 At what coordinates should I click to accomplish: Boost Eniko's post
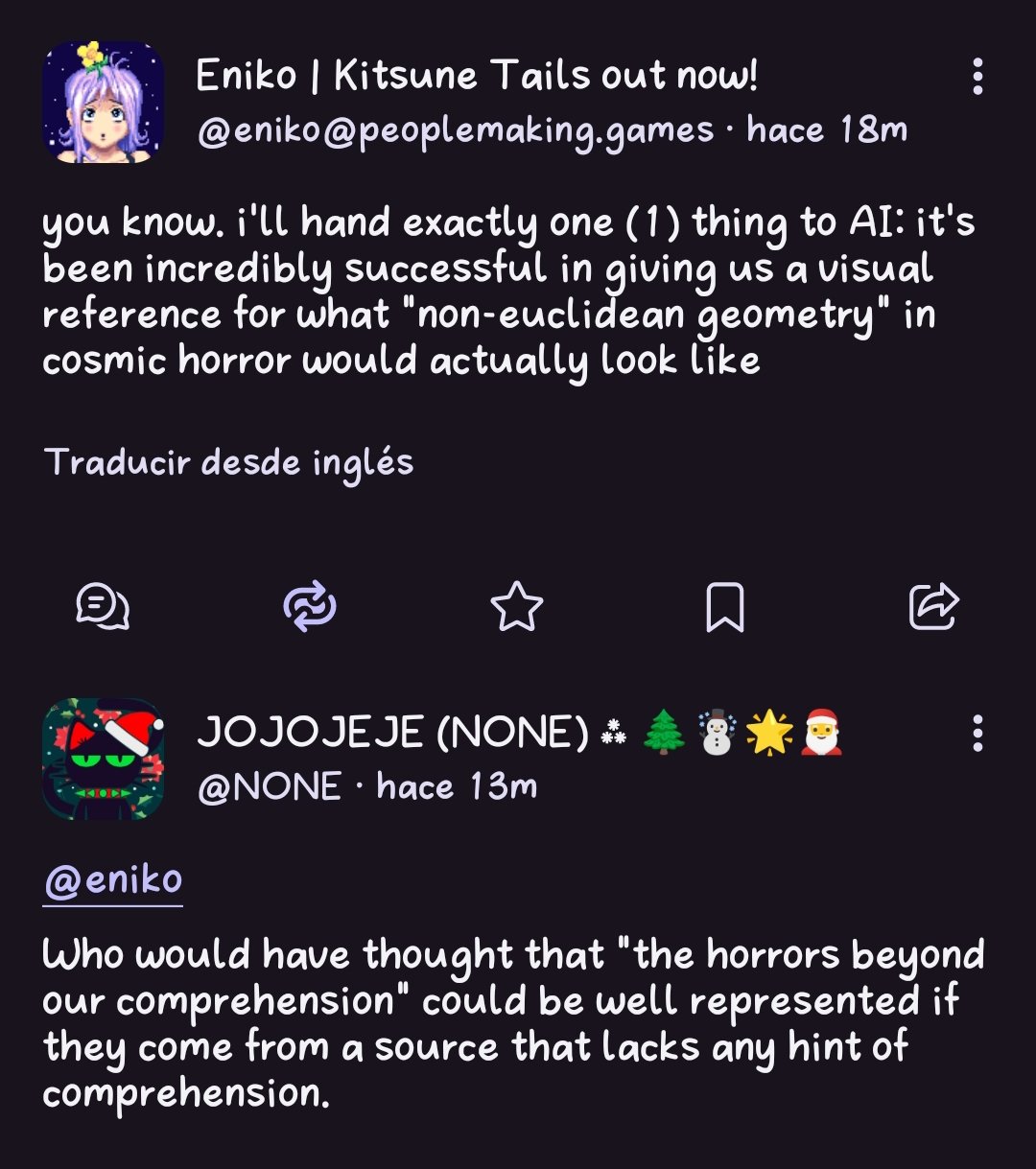[x=310, y=607]
